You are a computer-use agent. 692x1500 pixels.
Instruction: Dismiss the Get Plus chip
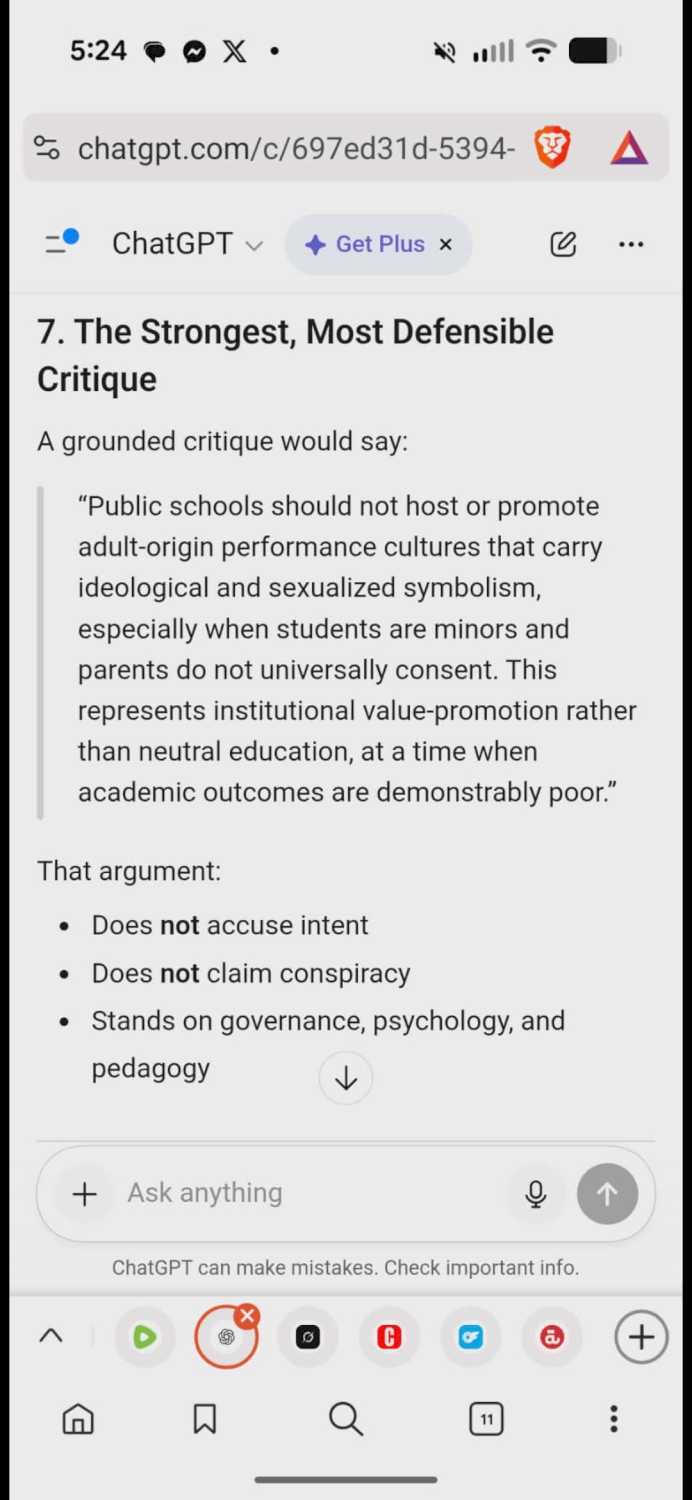[446, 244]
